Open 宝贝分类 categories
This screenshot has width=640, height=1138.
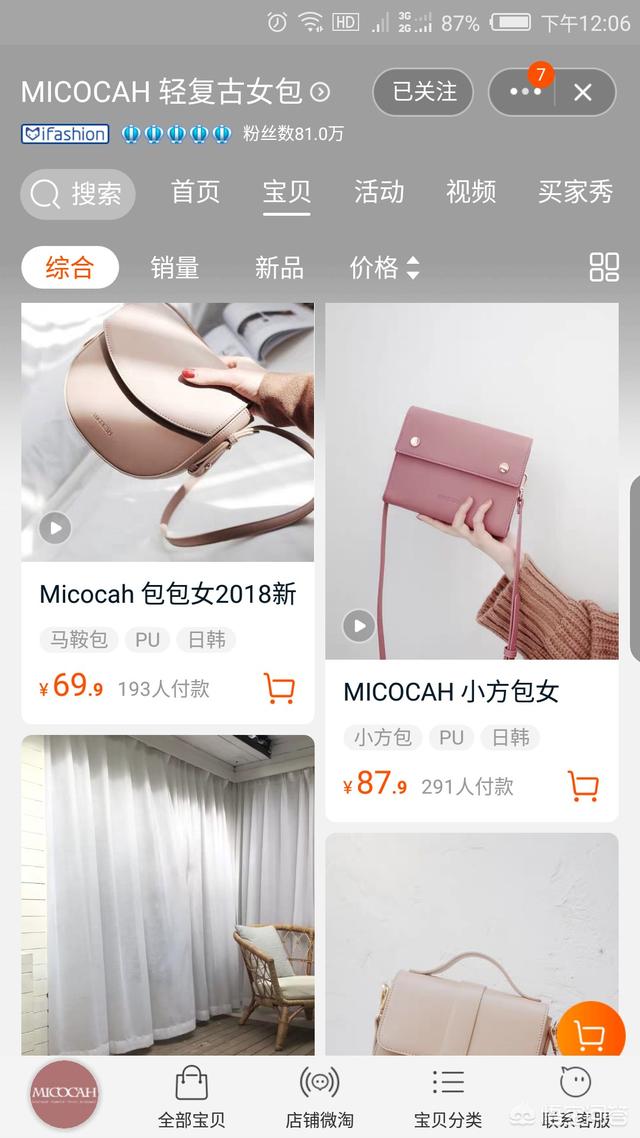[448, 1096]
